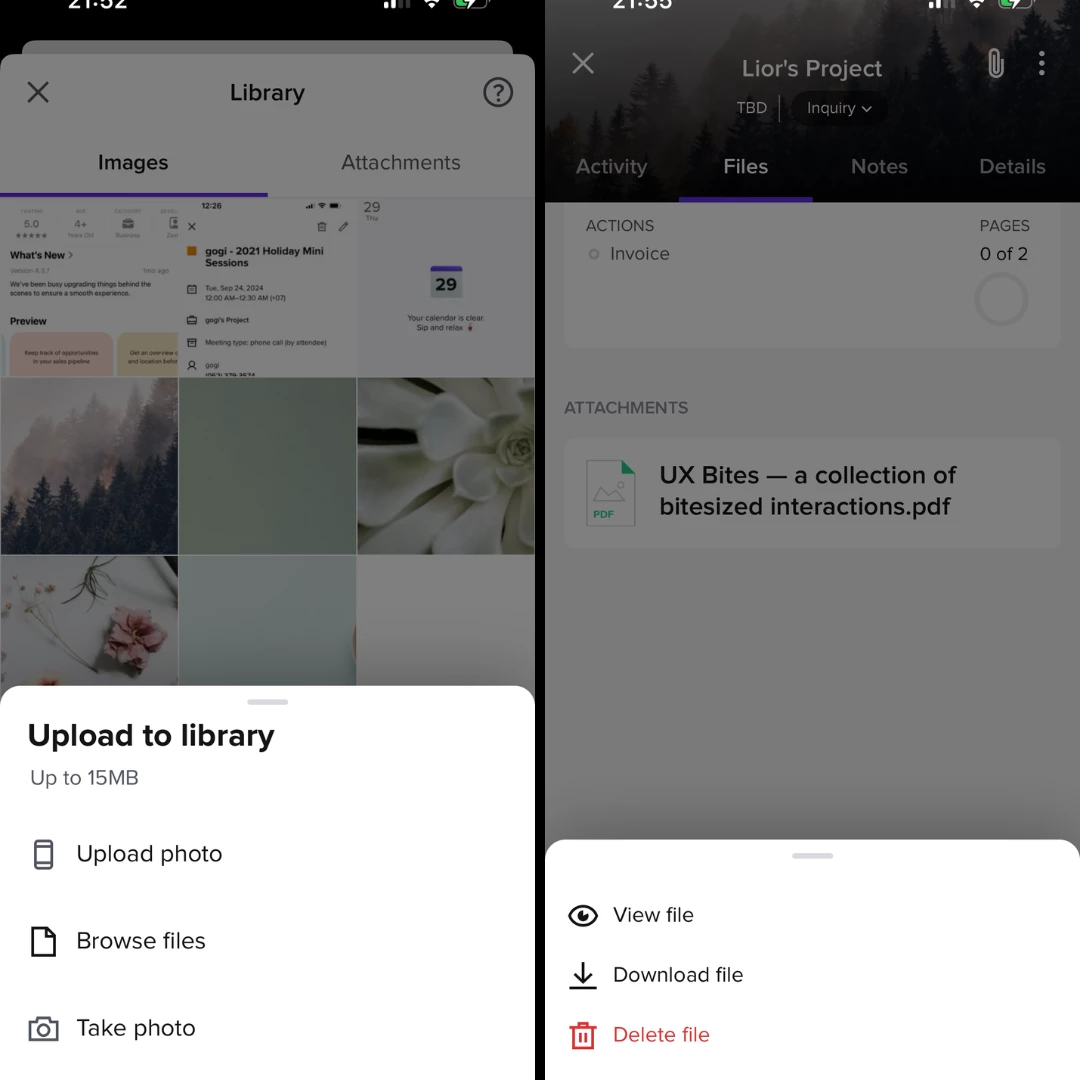Choose View file
Screen dimensions: 1080x1080
pos(653,915)
